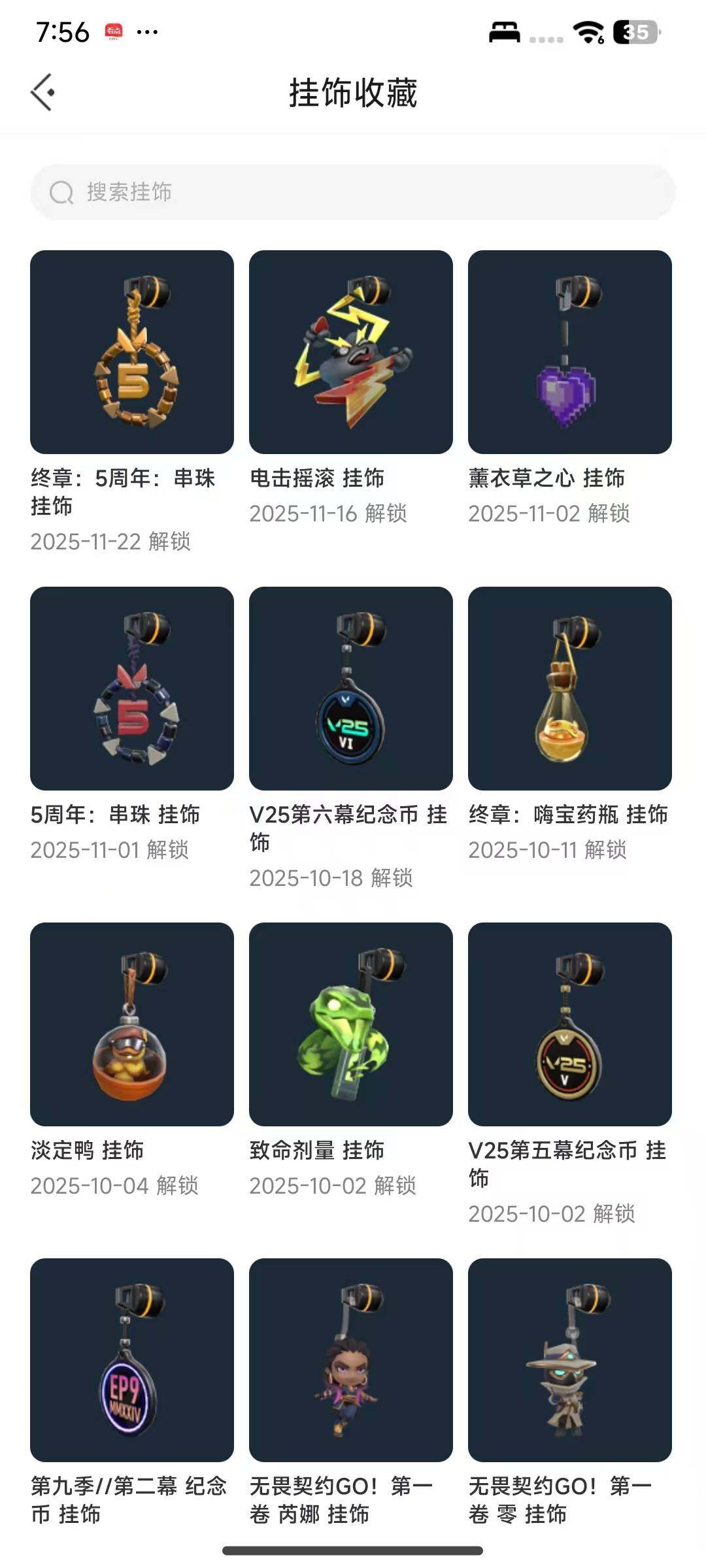Open the 5周年：串珠 挂饰 unlocked 2025-11-01
This screenshot has width=706, height=1568.
click(132, 689)
